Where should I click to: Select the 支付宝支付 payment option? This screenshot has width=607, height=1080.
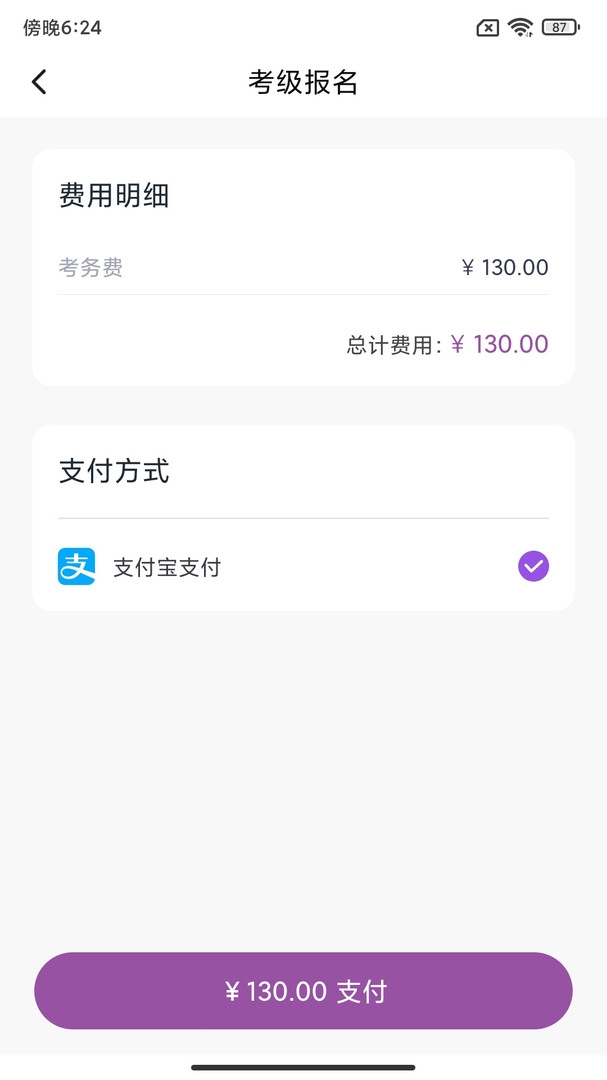pyautogui.click(x=303, y=566)
